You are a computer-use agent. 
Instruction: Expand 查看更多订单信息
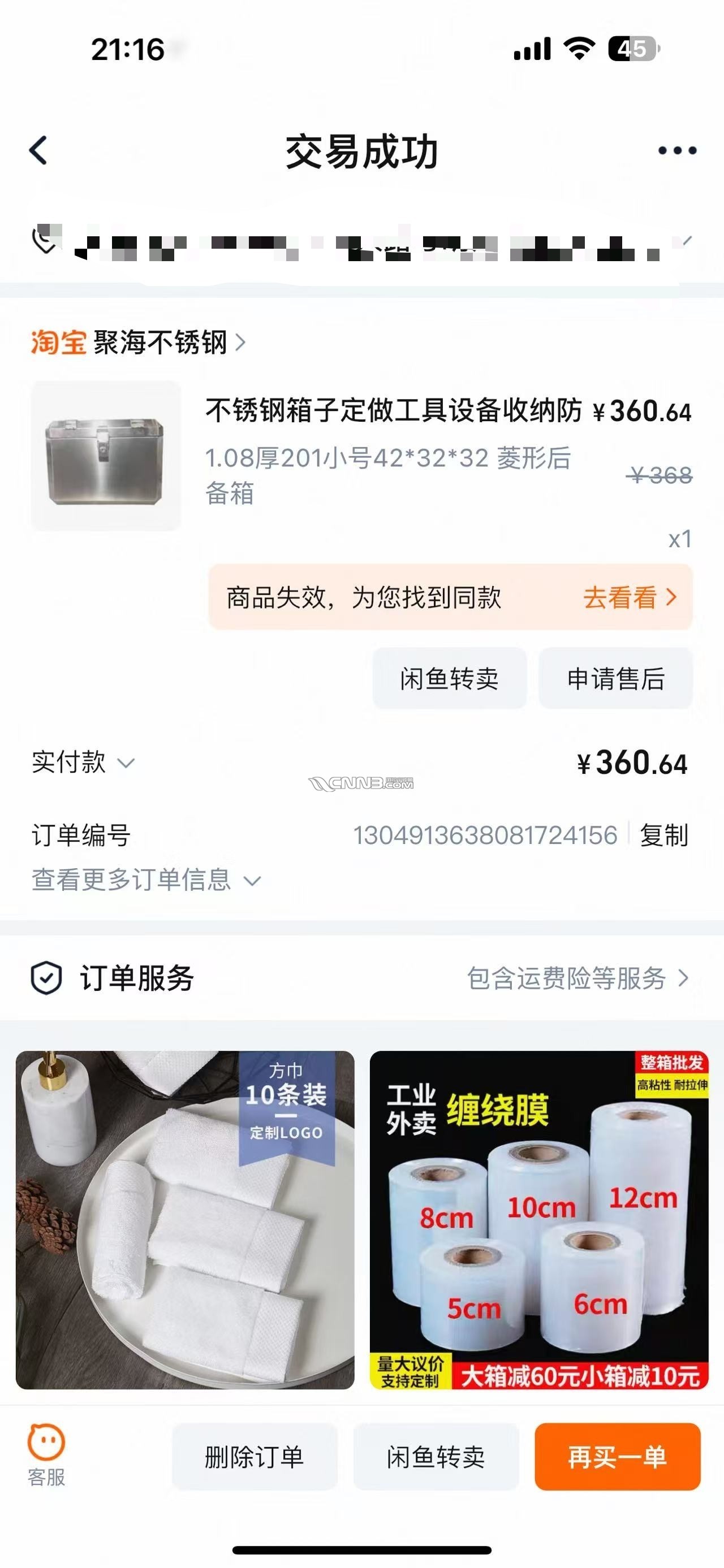[x=146, y=880]
